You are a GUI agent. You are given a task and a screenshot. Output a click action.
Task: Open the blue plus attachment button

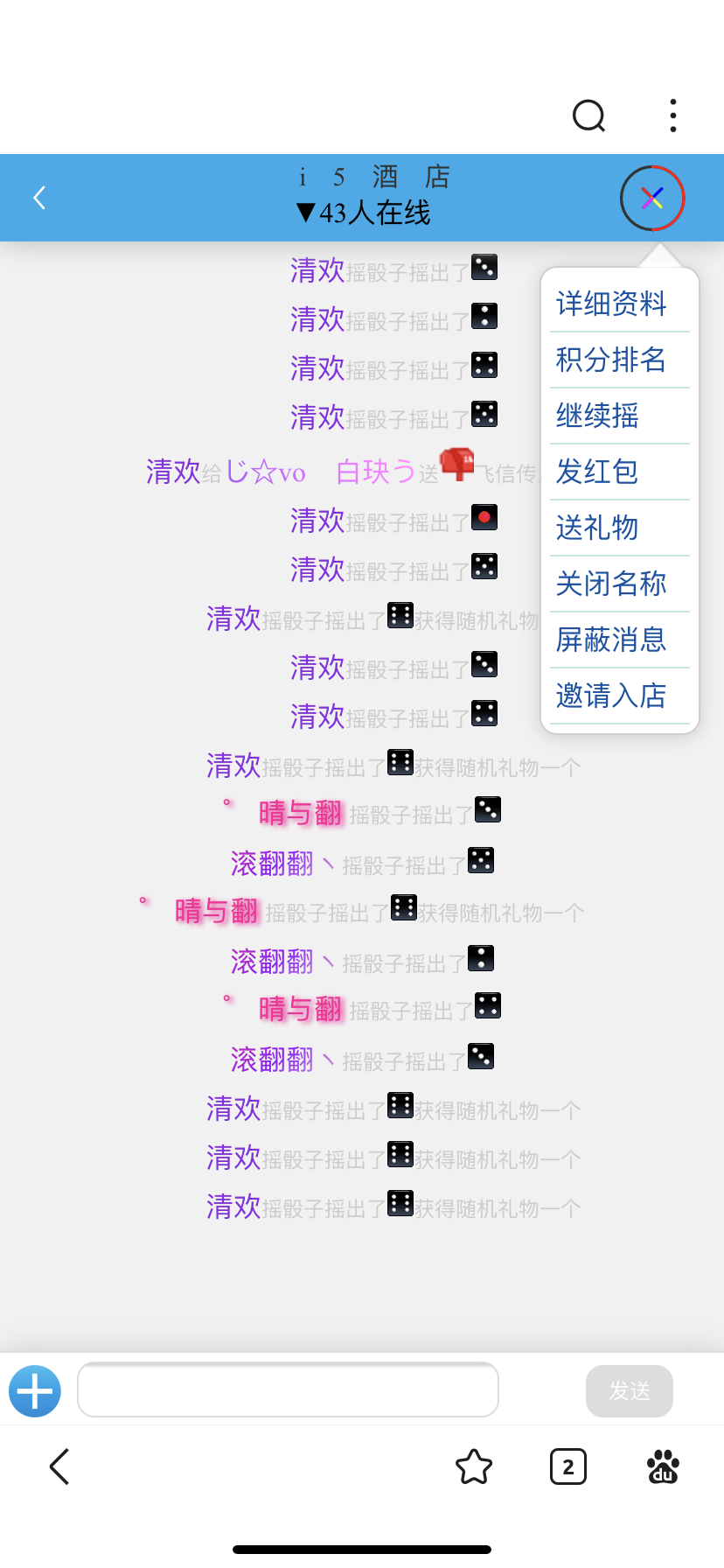[35, 1390]
